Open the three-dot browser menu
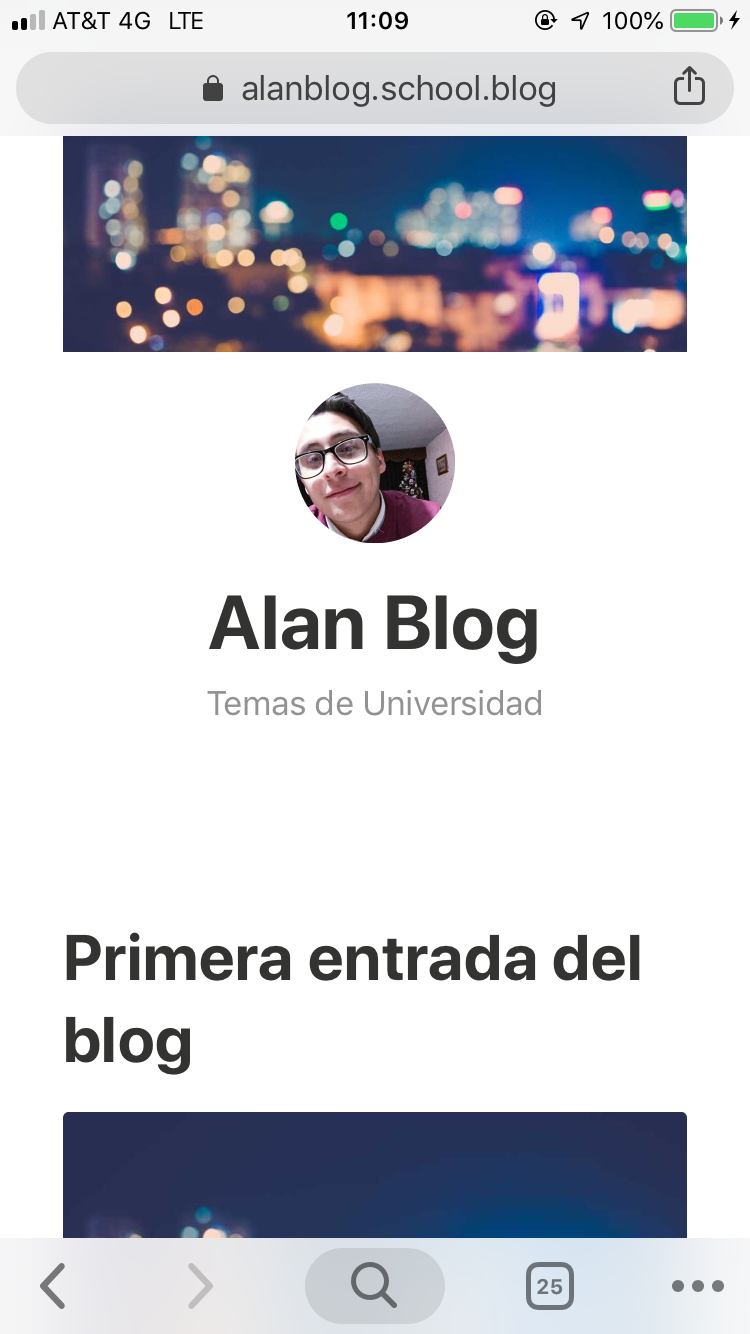 [698, 1286]
